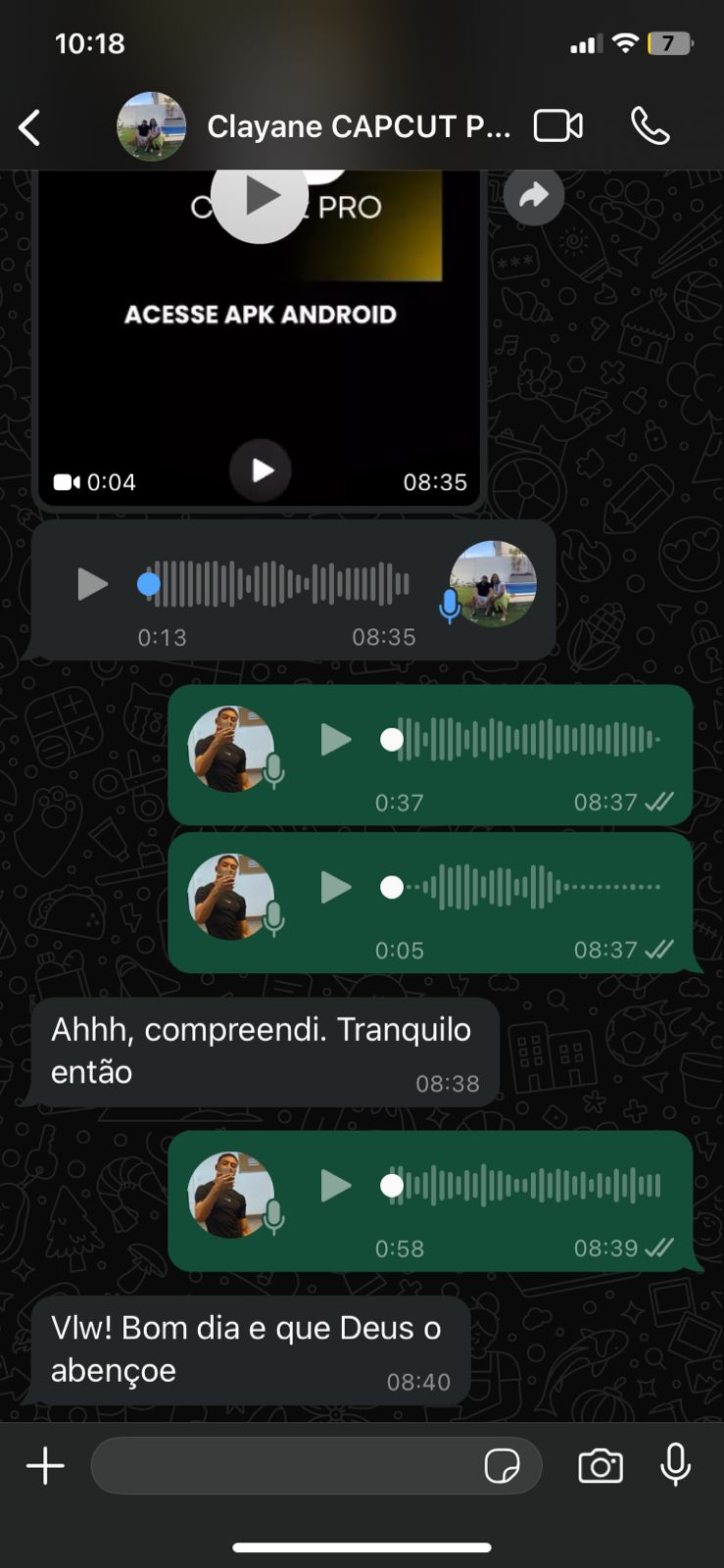724x1568 pixels.
Task: Focus the message text field
Action: point(284,1466)
